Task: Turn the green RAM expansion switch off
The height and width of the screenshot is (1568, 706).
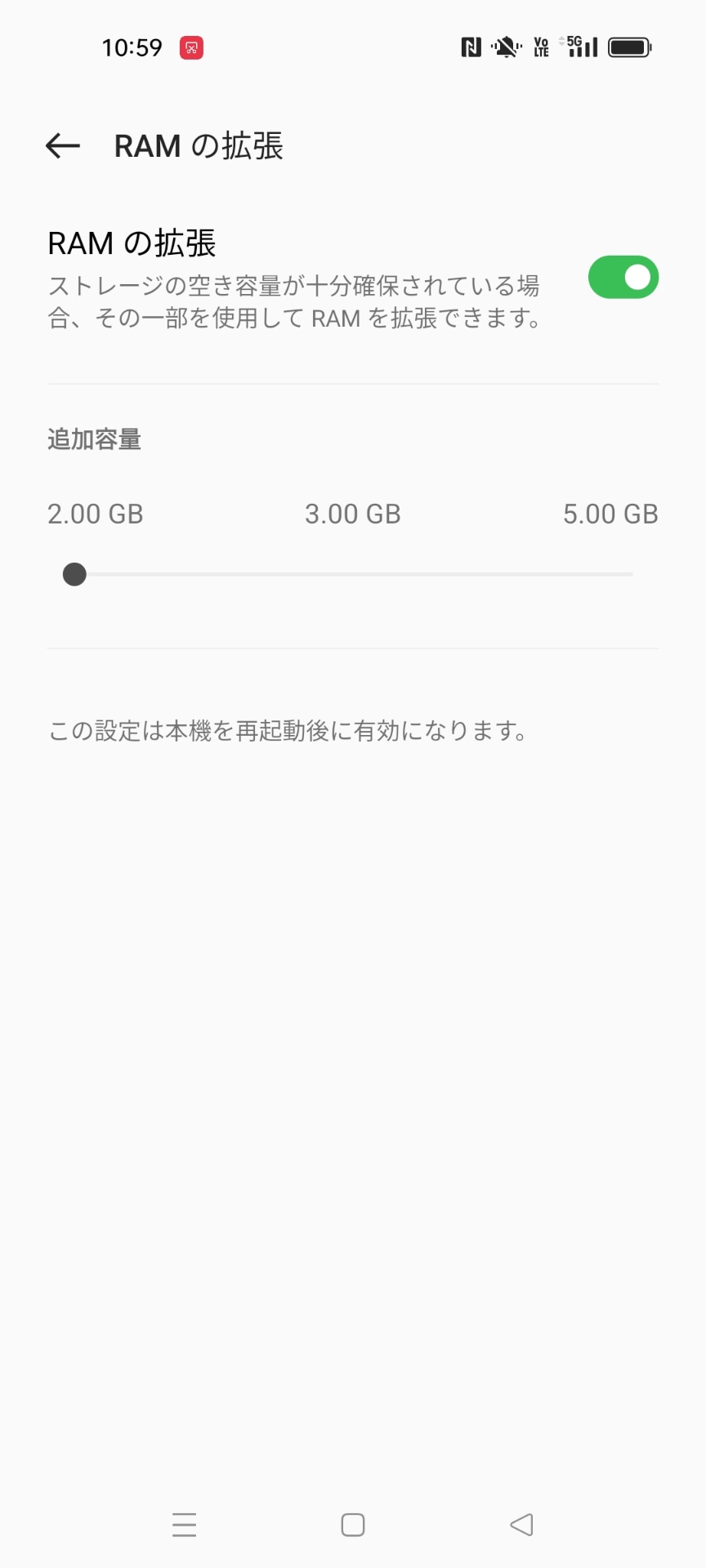Action: coord(623,277)
